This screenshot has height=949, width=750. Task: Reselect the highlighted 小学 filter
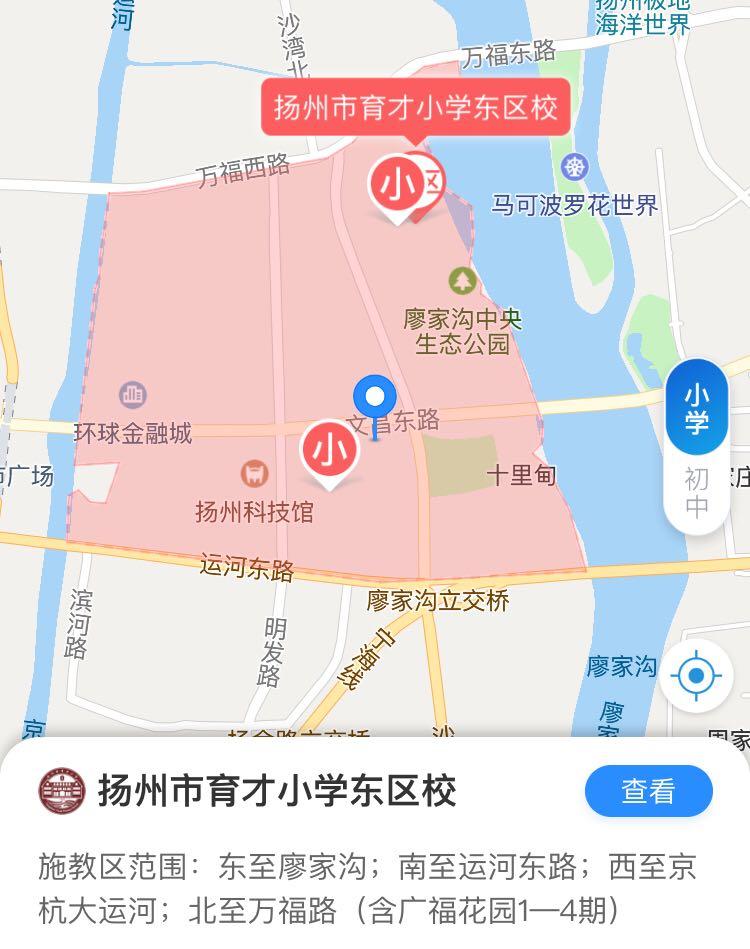coord(696,410)
